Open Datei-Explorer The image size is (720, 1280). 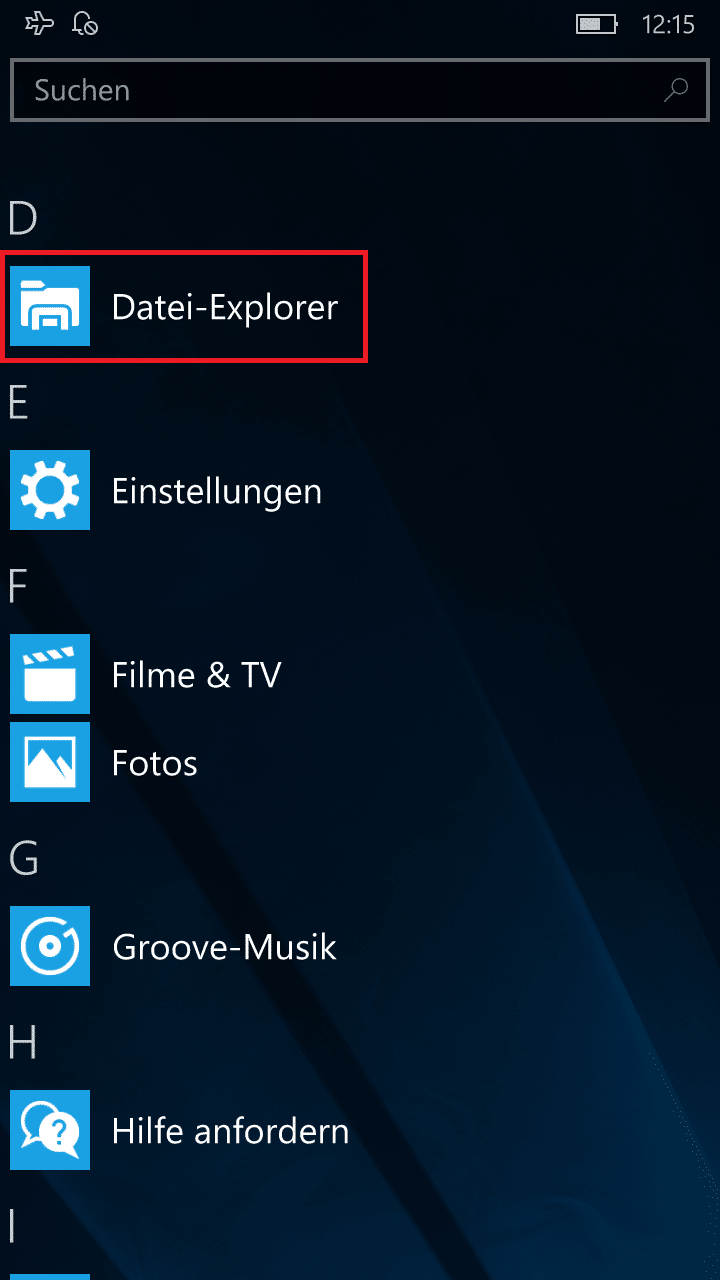pos(184,306)
